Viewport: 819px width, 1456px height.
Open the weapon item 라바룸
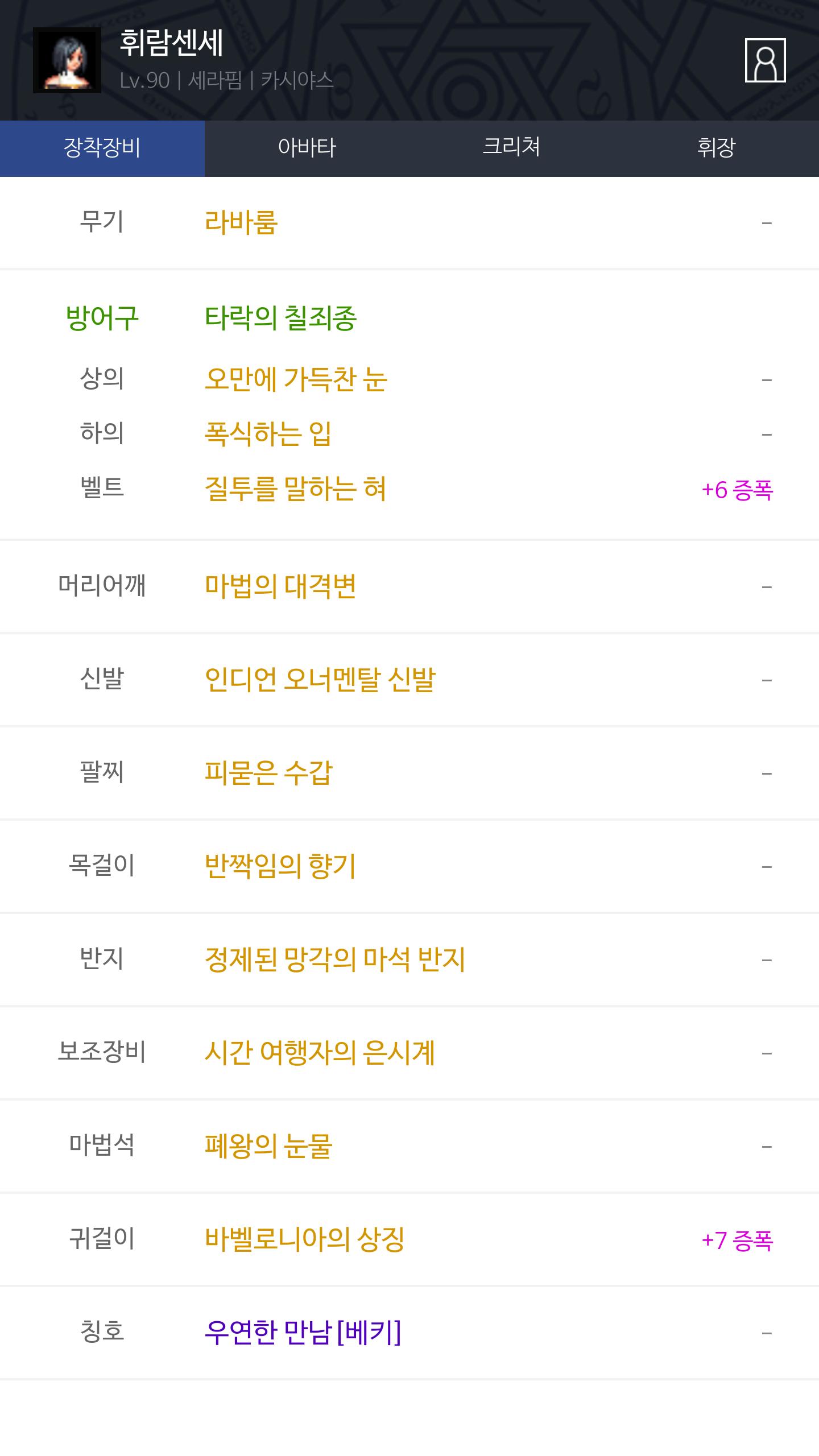[241, 222]
